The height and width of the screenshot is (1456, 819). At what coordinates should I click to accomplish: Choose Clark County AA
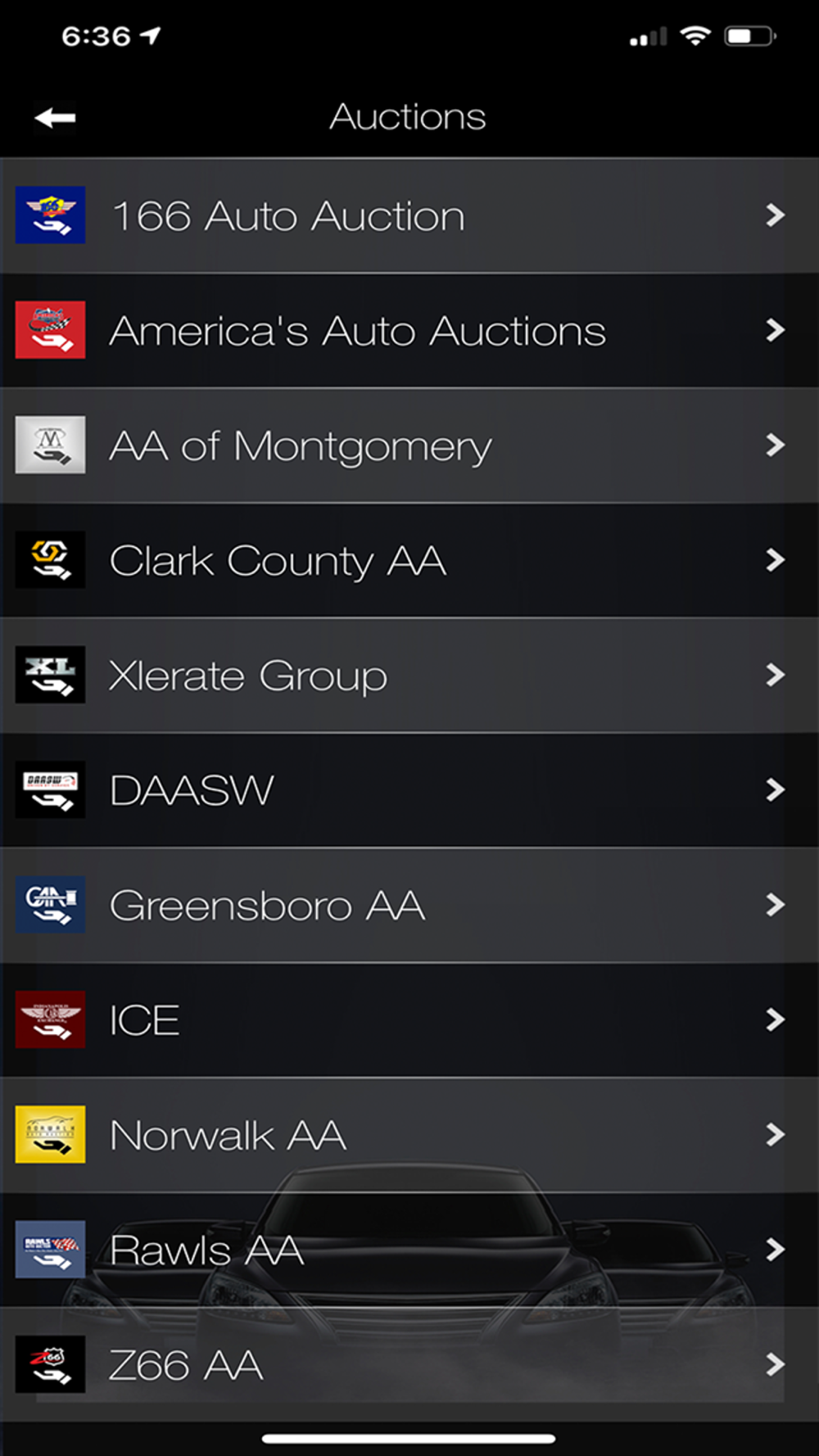[409, 560]
